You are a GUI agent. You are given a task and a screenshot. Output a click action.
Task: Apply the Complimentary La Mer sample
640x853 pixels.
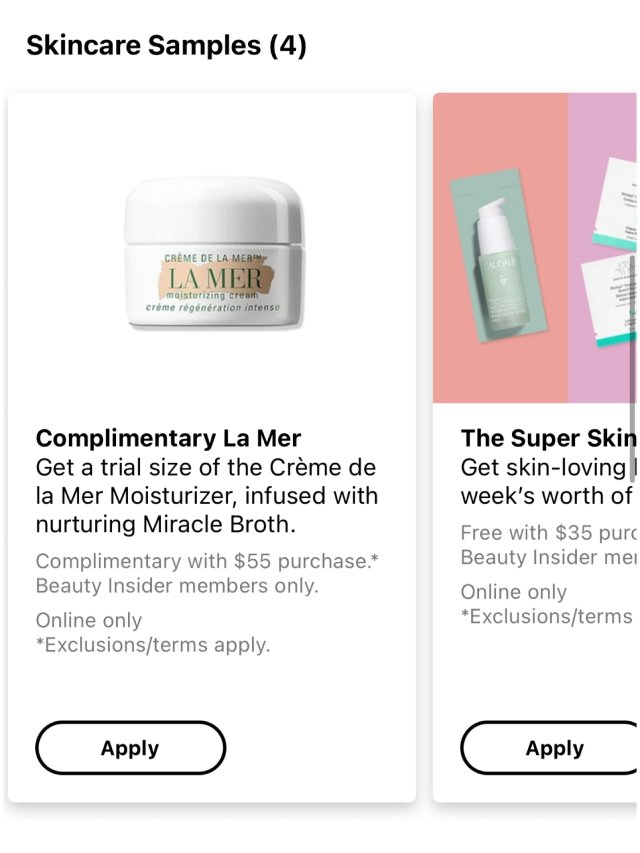point(130,748)
